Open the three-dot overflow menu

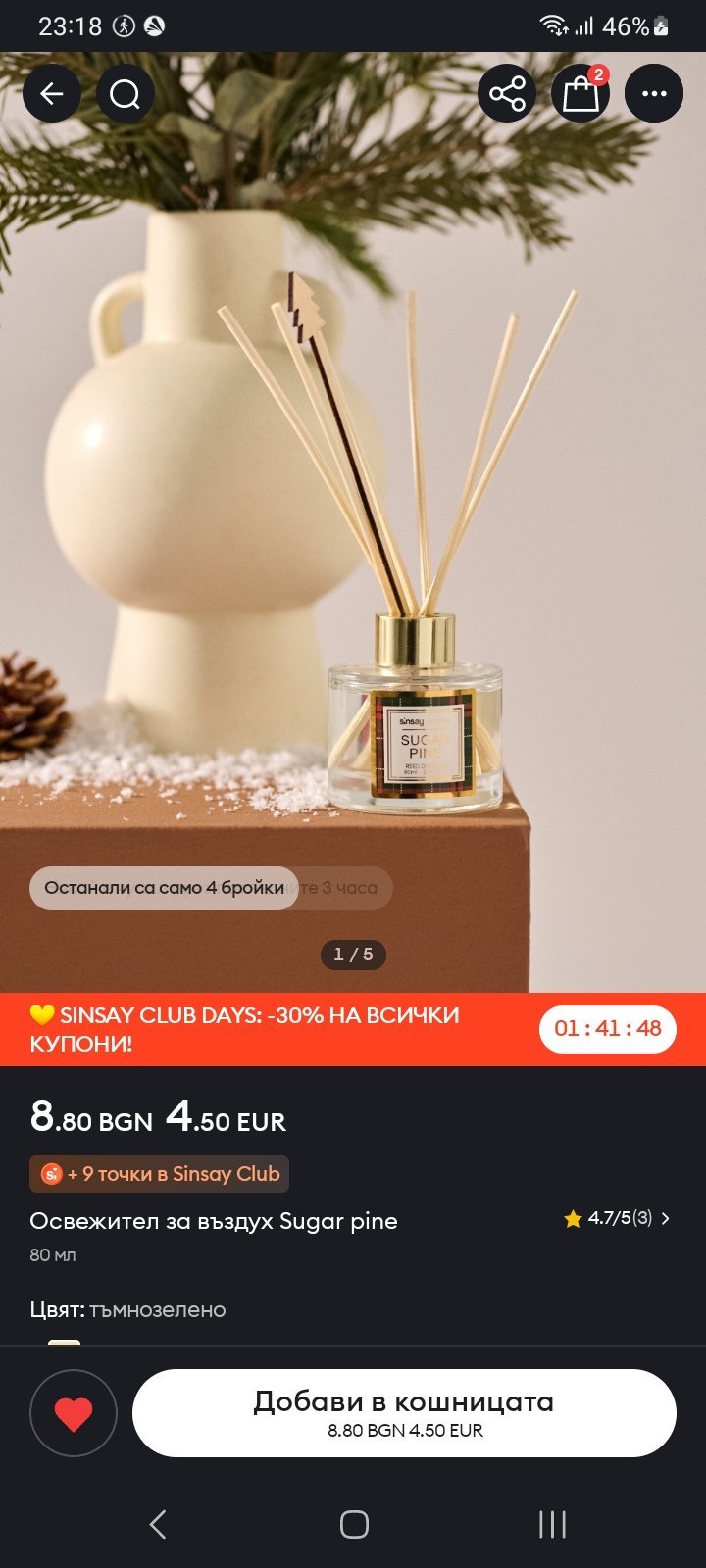pyautogui.click(x=653, y=94)
